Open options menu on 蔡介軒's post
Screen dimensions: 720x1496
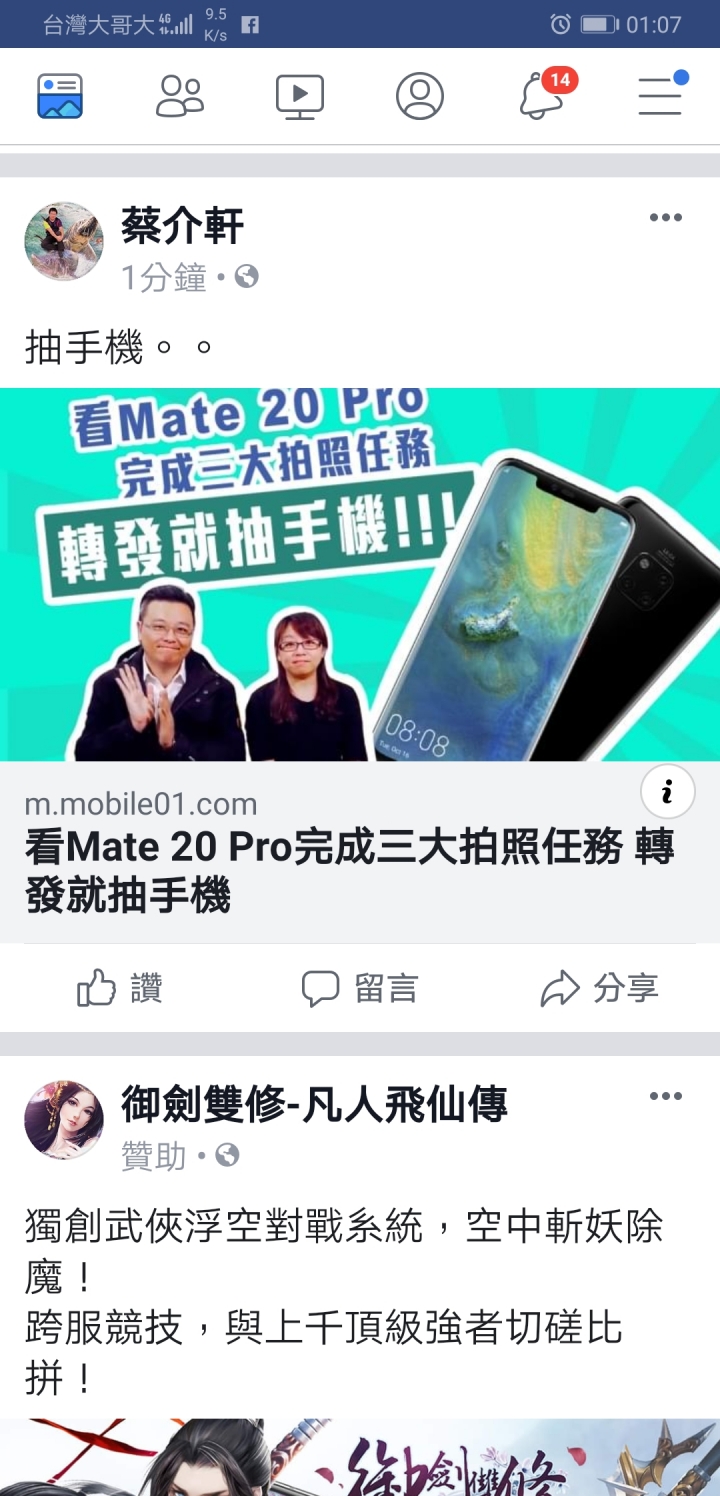coord(665,218)
